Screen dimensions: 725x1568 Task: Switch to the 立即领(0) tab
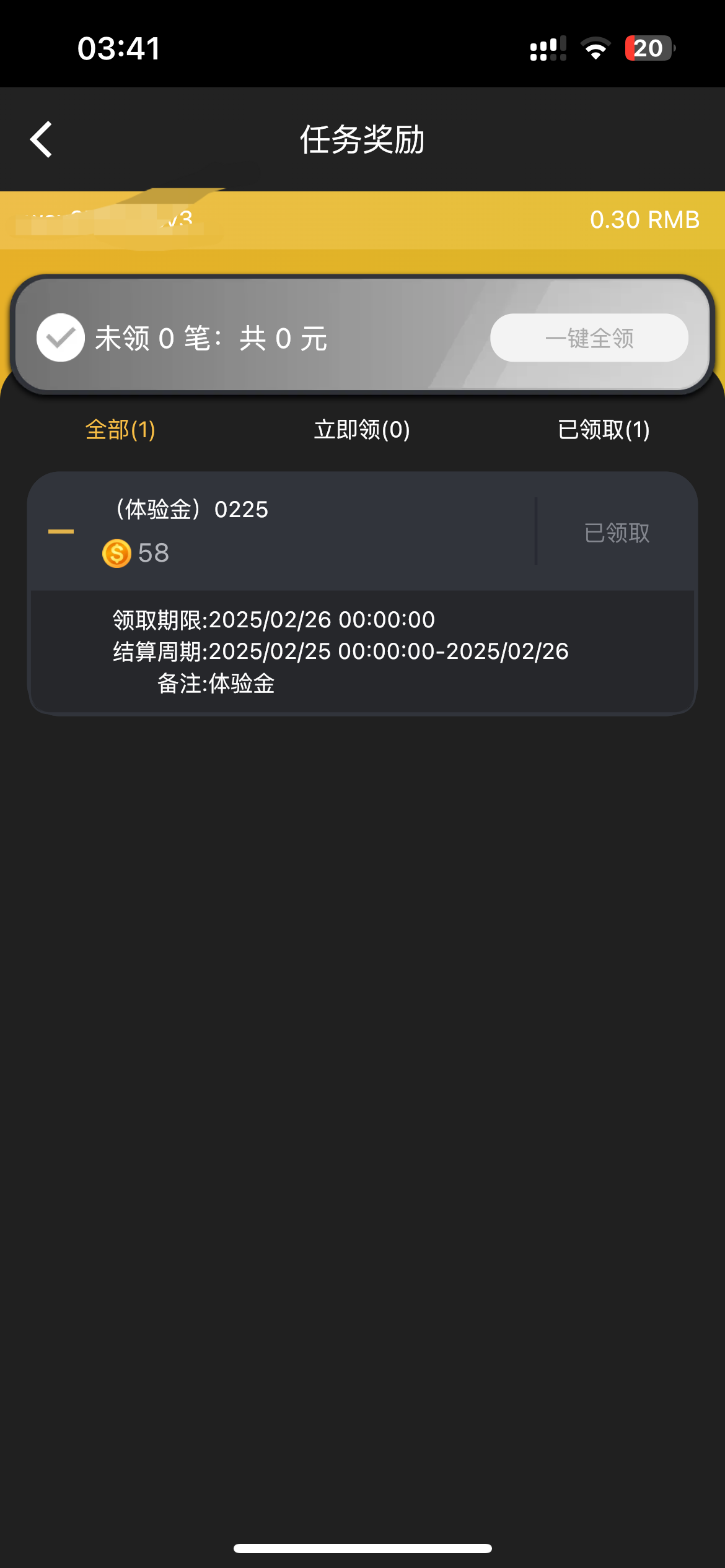point(362,430)
